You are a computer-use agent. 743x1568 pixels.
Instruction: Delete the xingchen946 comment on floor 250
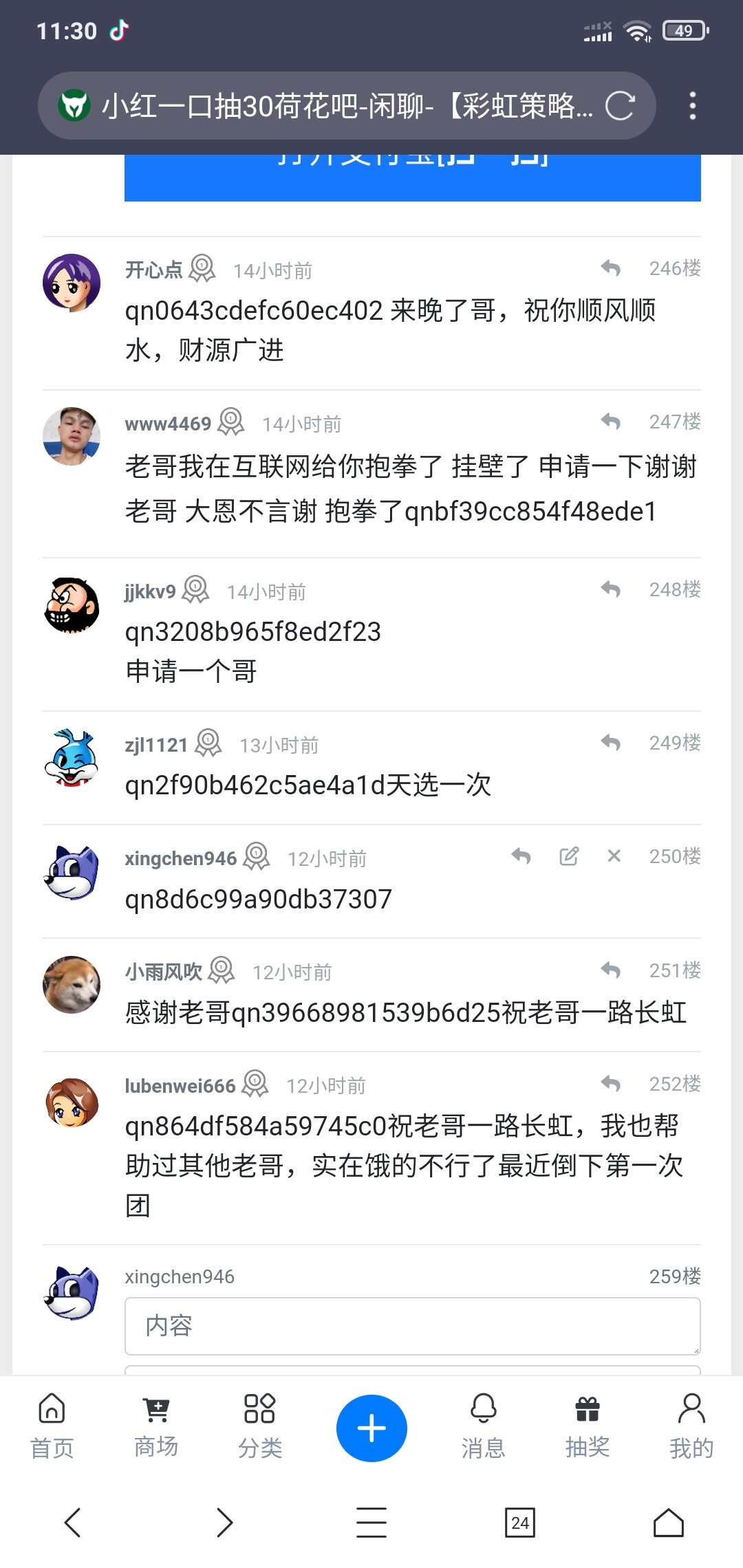(x=614, y=856)
